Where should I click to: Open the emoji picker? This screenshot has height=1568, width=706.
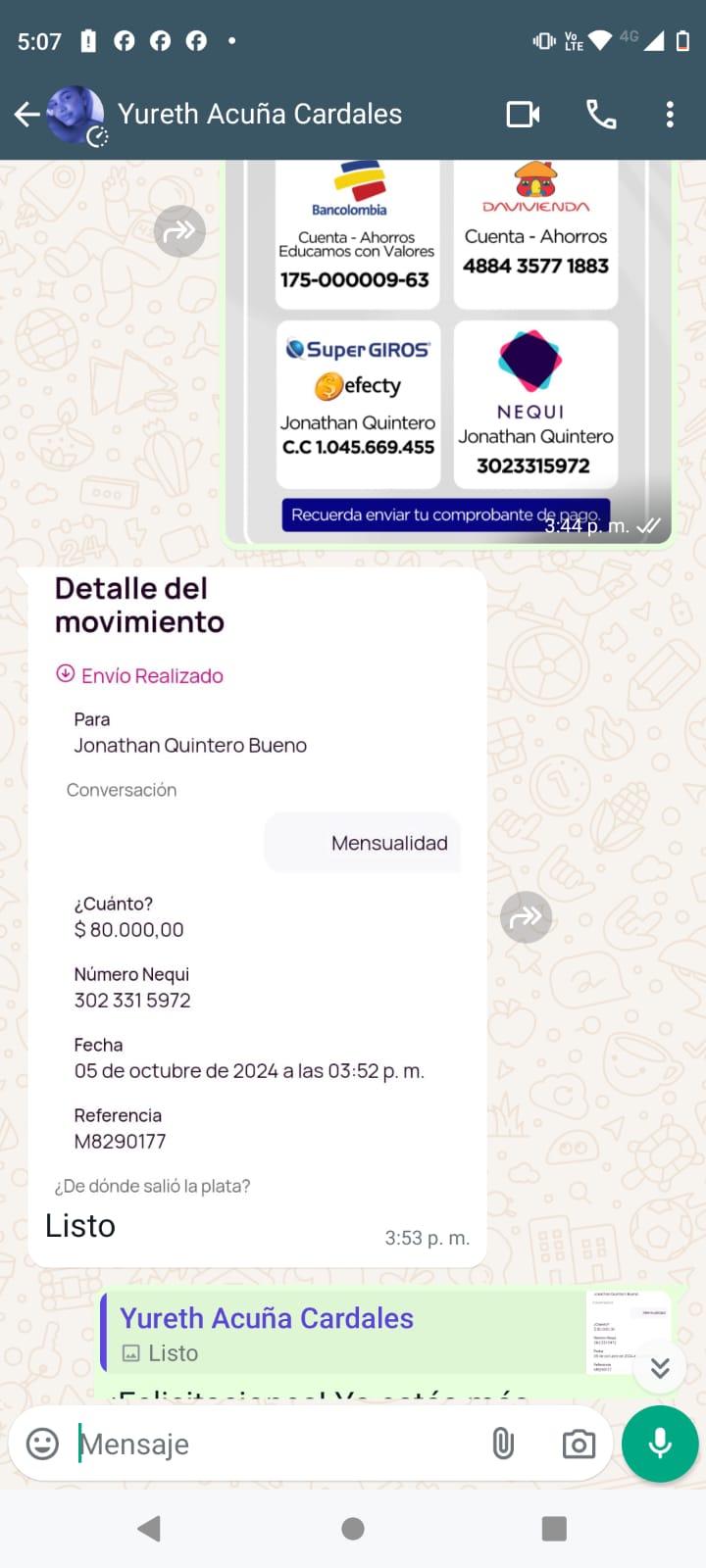tap(42, 1444)
